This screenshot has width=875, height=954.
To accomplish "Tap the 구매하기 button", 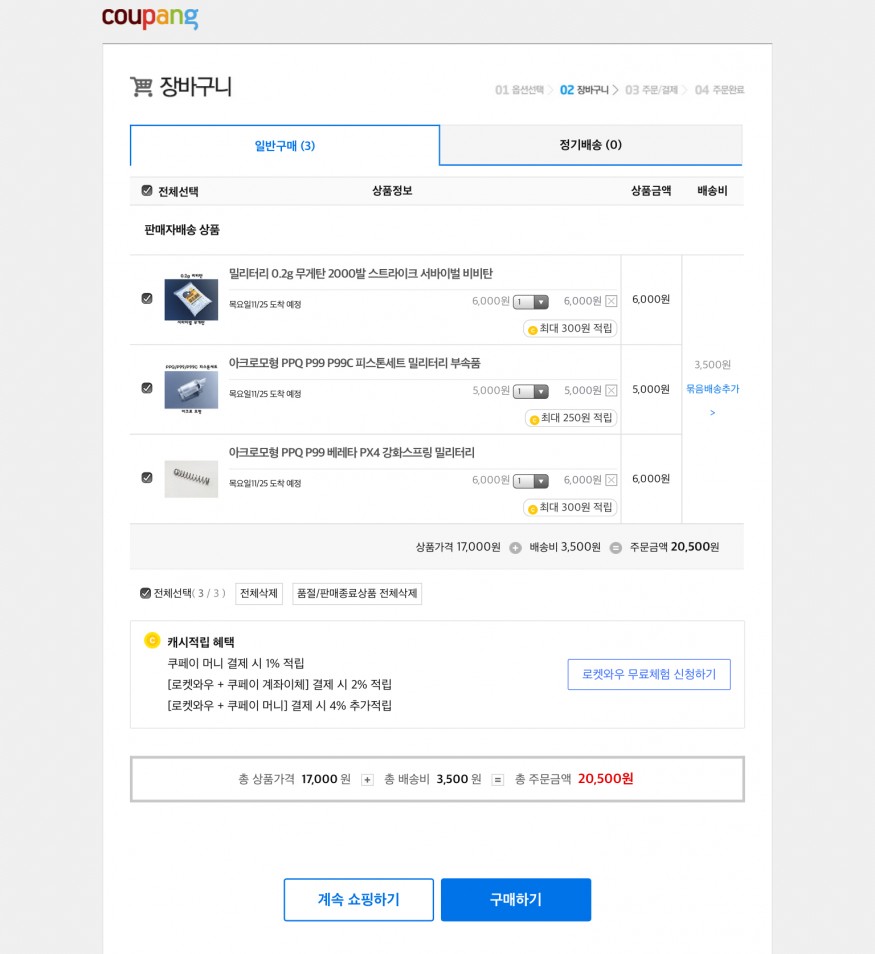I will pos(516,900).
